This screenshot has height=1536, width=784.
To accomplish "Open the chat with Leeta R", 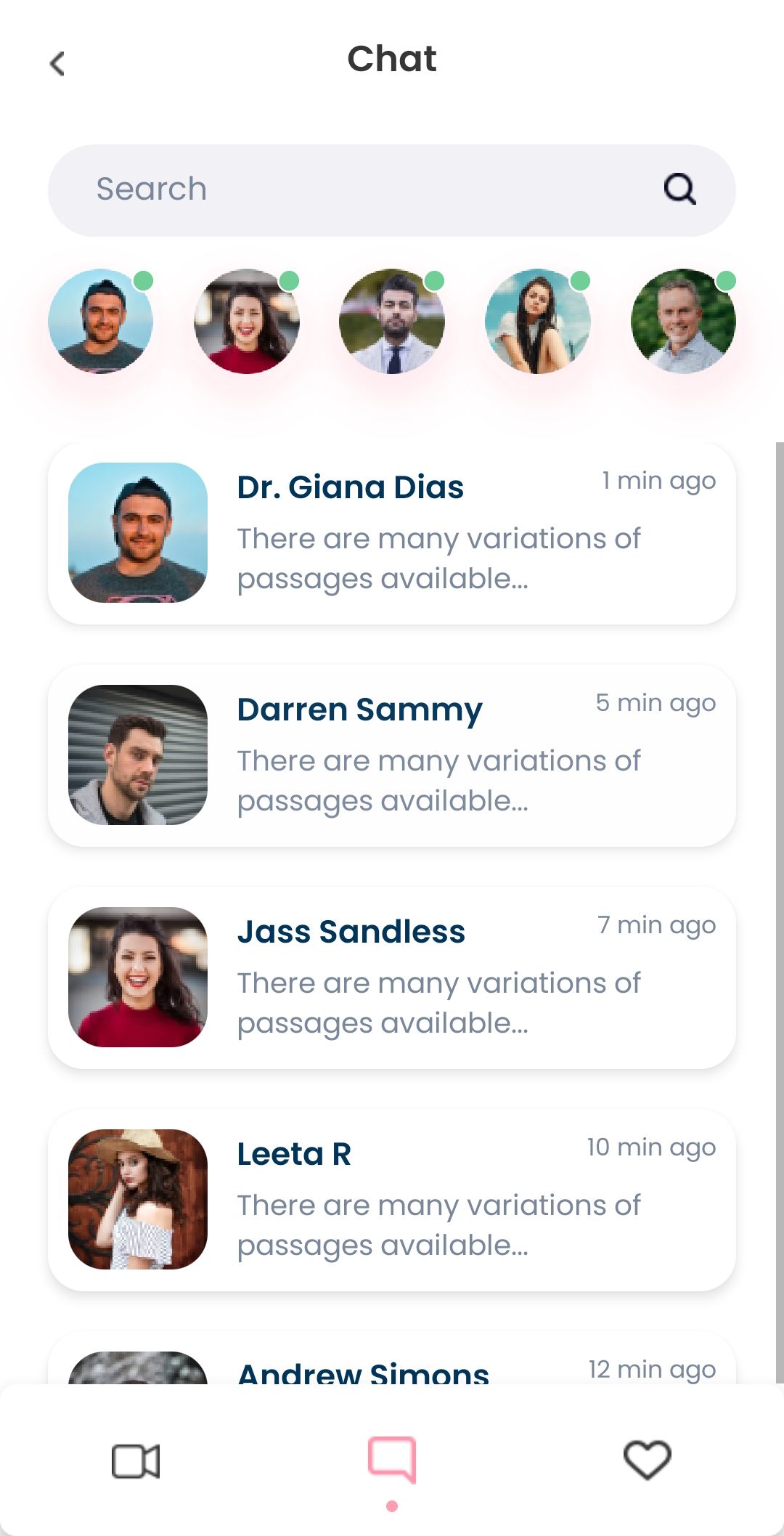I will pyautogui.click(x=392, y=1200).
